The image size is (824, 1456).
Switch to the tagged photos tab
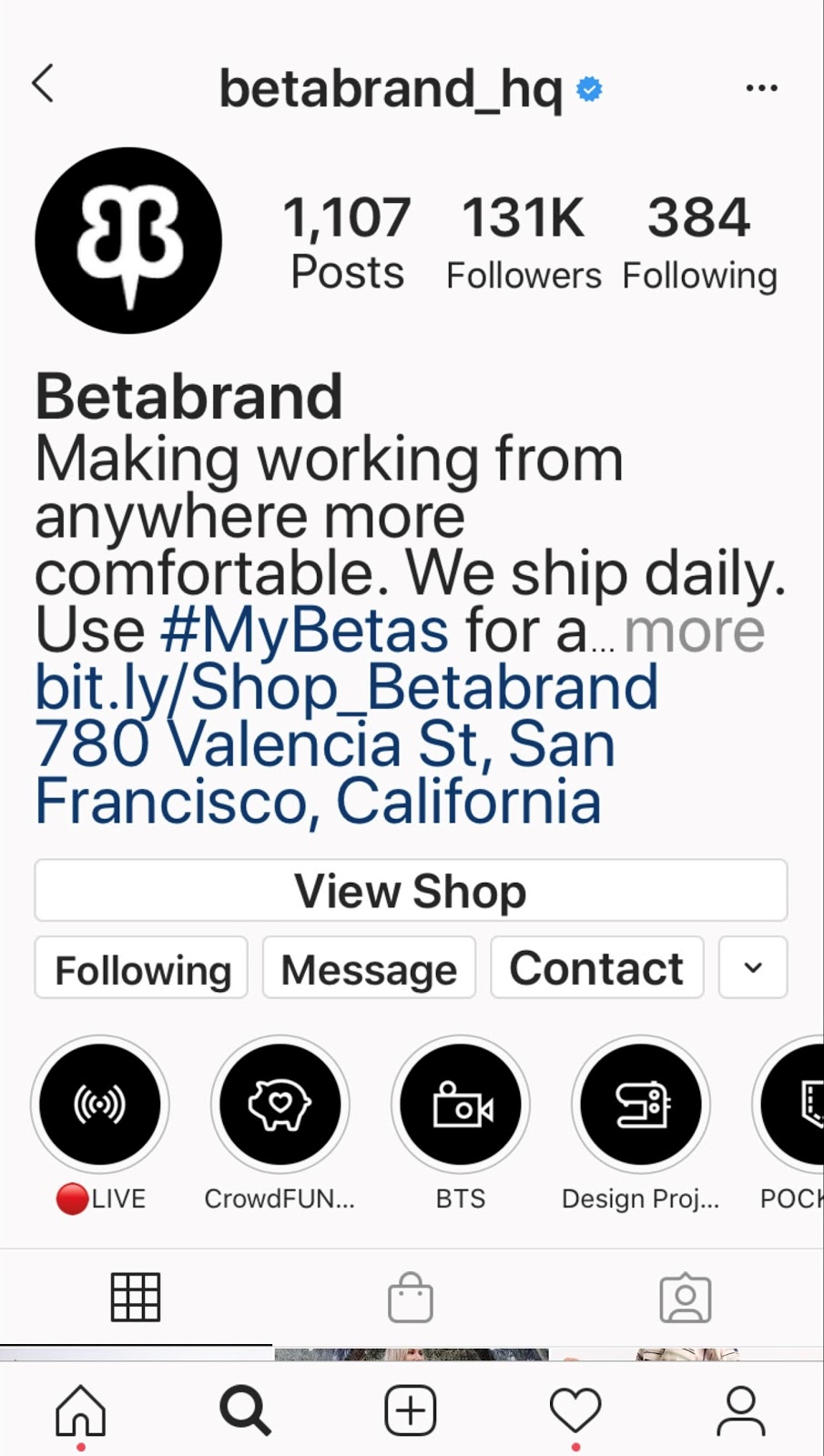click(x=686, y=1297)
